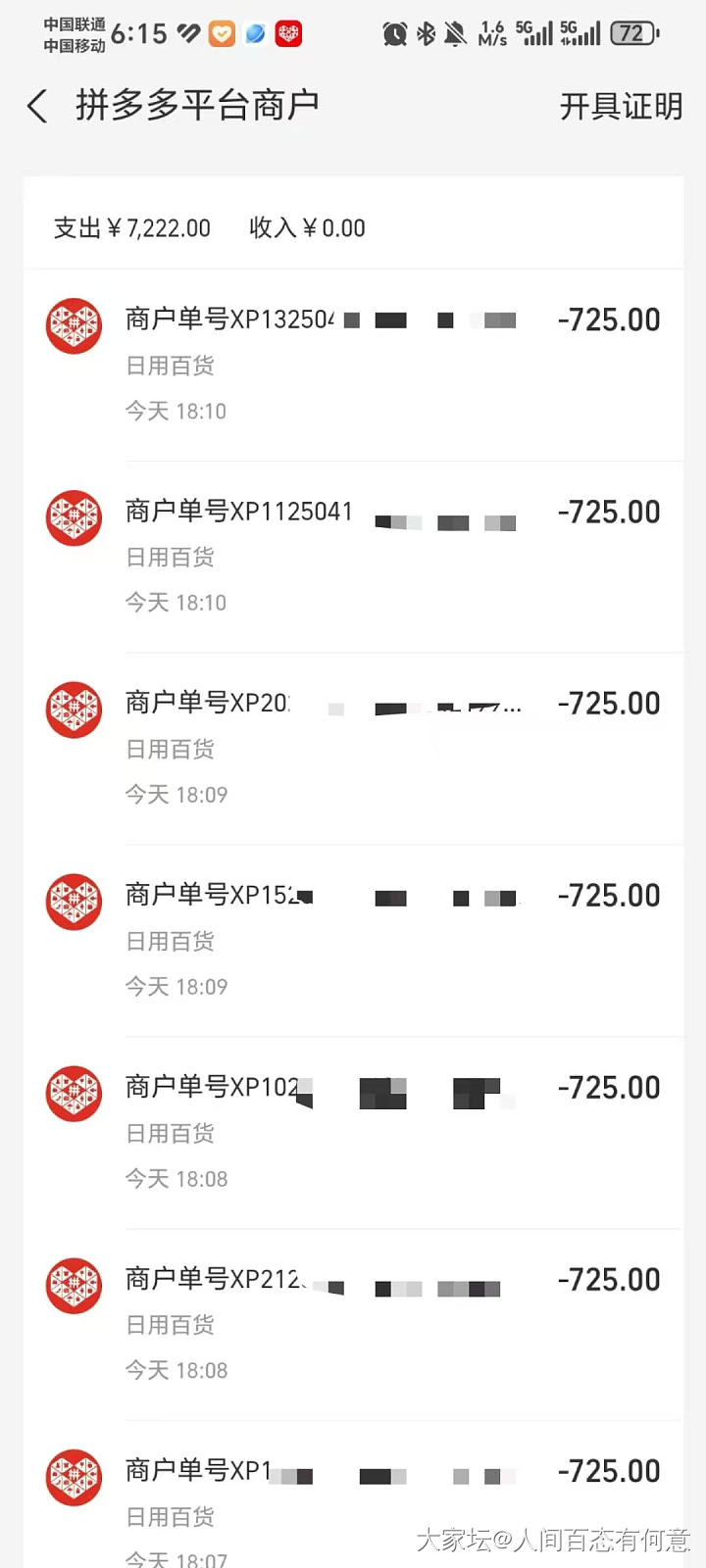Go back from the 拼多多平台商户 page
706x1568 pixels.
[37, 106]
